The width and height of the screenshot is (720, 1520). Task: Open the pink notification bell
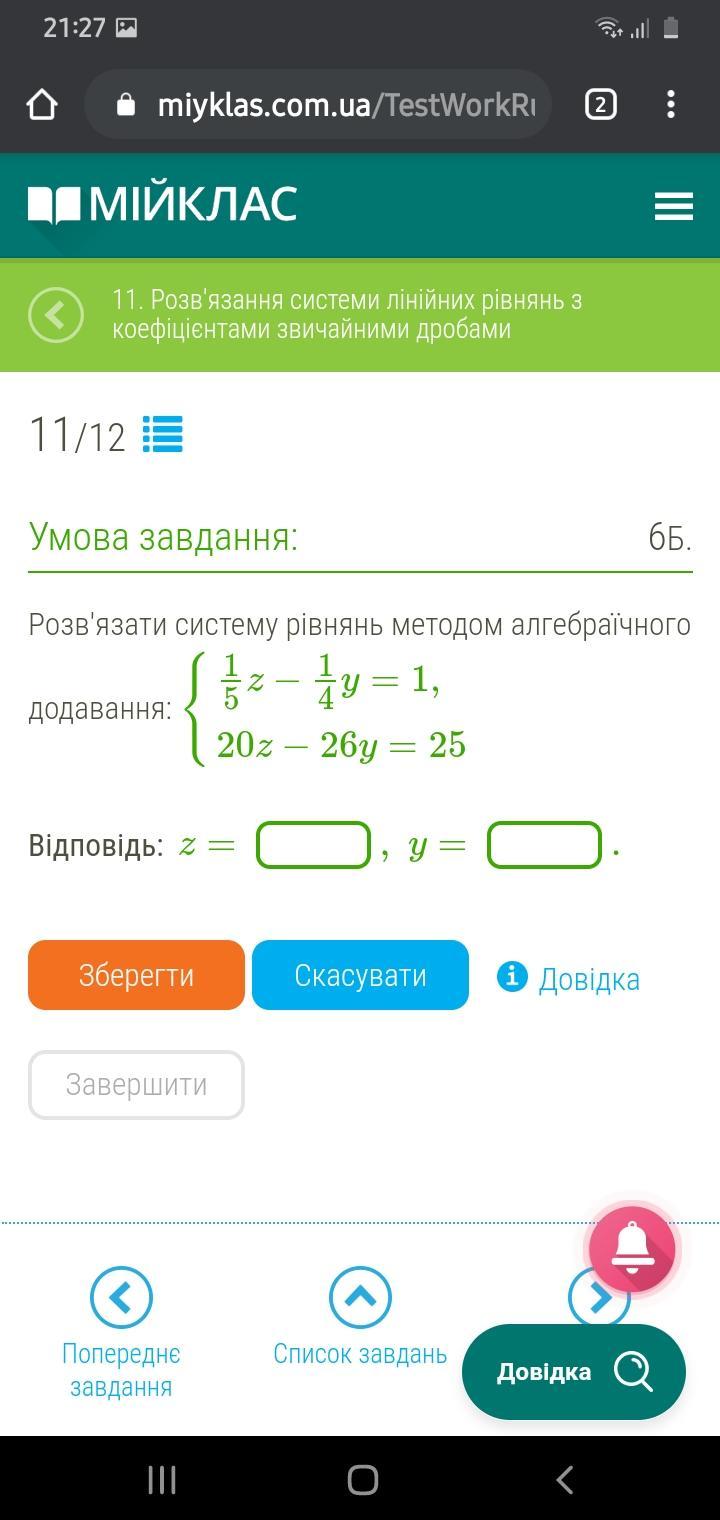pos(632,1248)
